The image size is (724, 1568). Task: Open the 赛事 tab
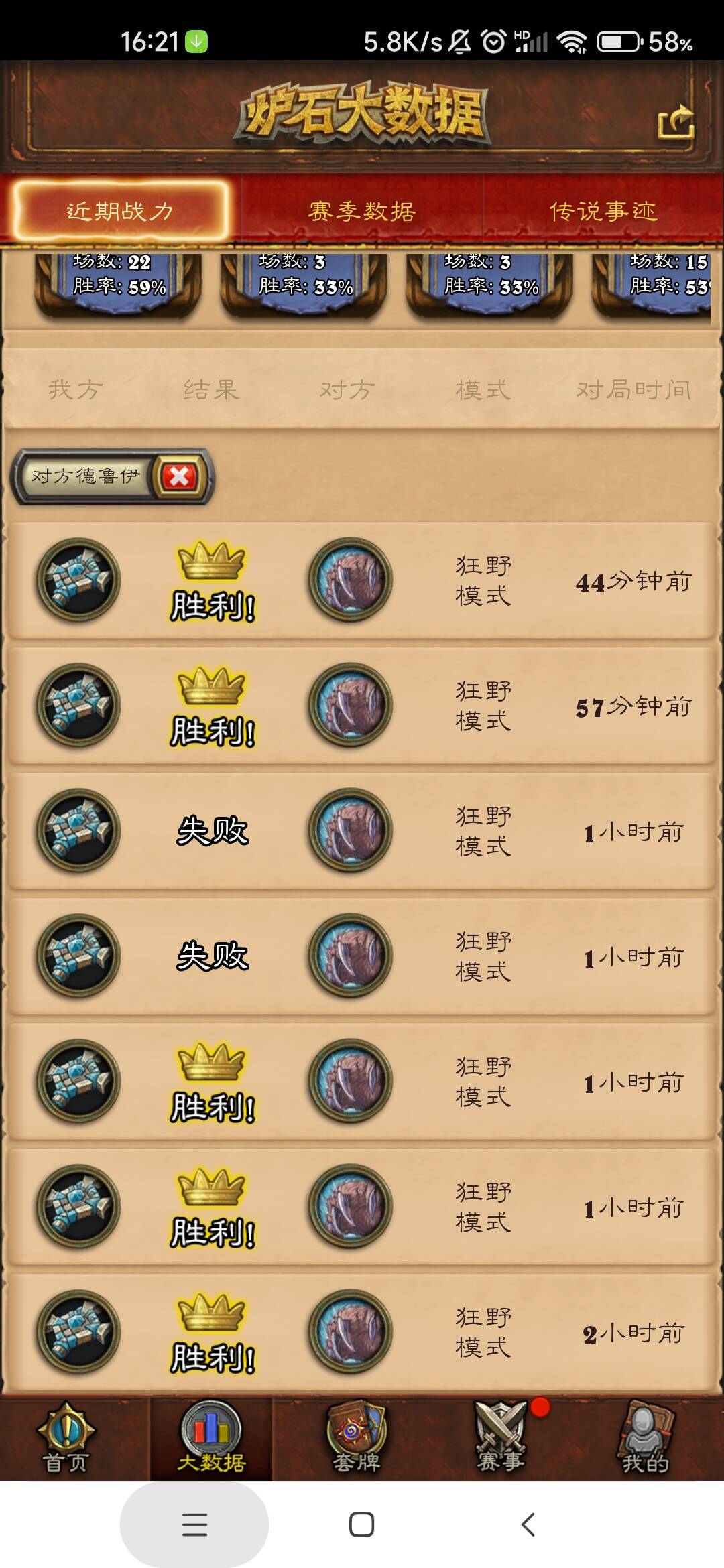[x=501, y=1439]
